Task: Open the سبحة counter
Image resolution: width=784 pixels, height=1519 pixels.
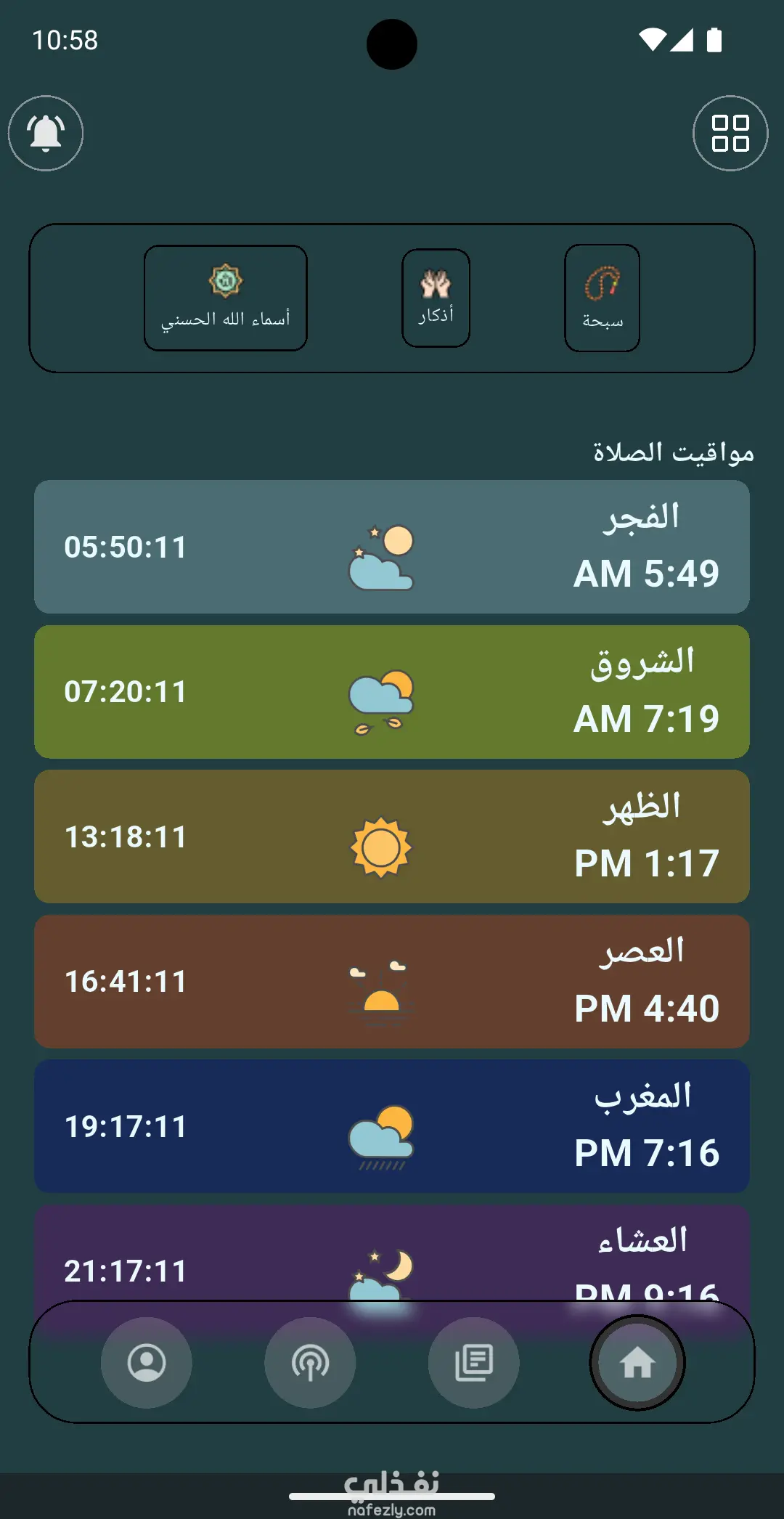Action: (x=602, y=298)
